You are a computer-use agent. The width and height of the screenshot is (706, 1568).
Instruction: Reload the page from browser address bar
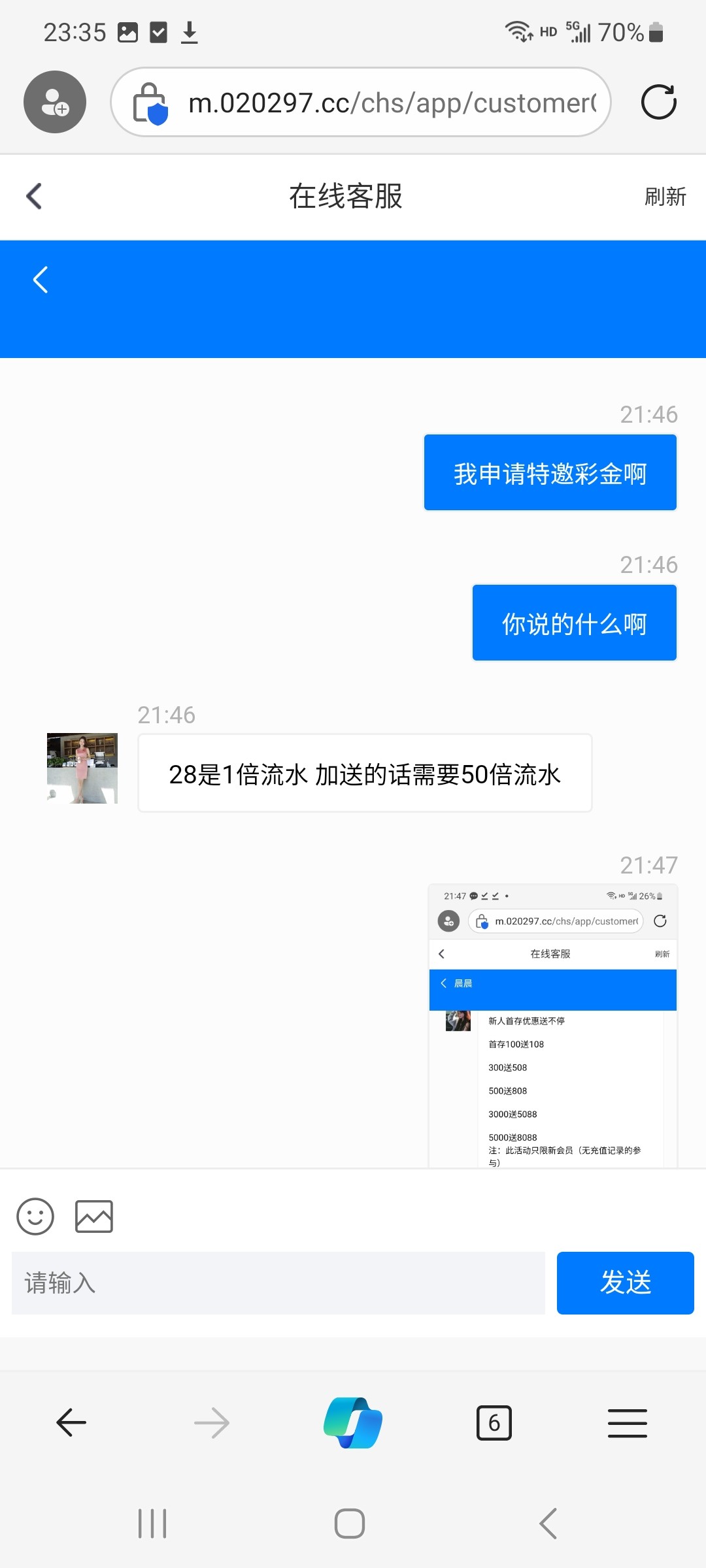658,103
